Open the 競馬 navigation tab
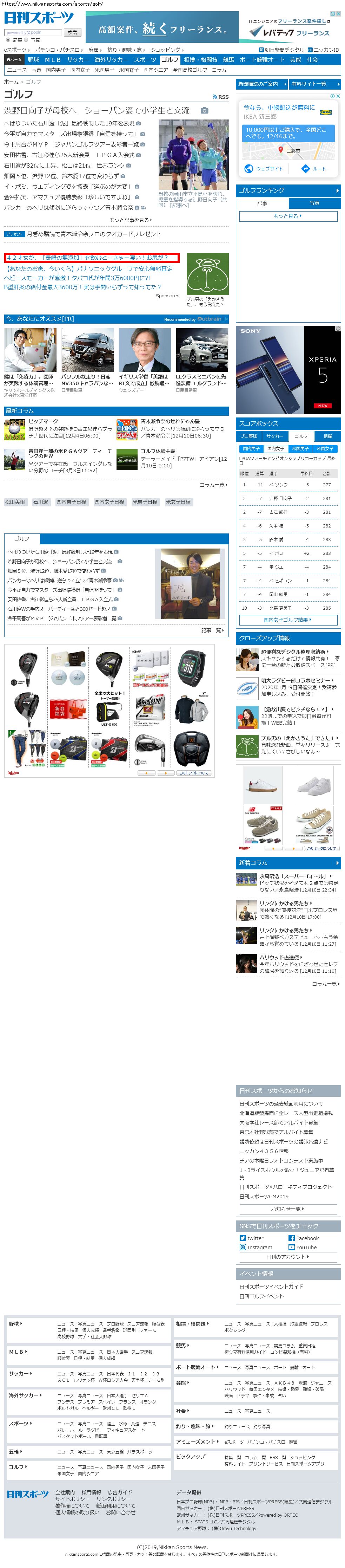This screenshot has height=1568, width=345. click(228, 60)
